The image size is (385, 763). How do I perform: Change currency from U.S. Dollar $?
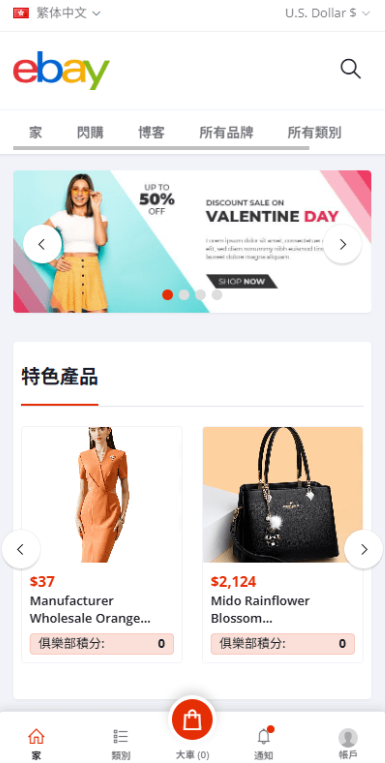click(328, 13)
